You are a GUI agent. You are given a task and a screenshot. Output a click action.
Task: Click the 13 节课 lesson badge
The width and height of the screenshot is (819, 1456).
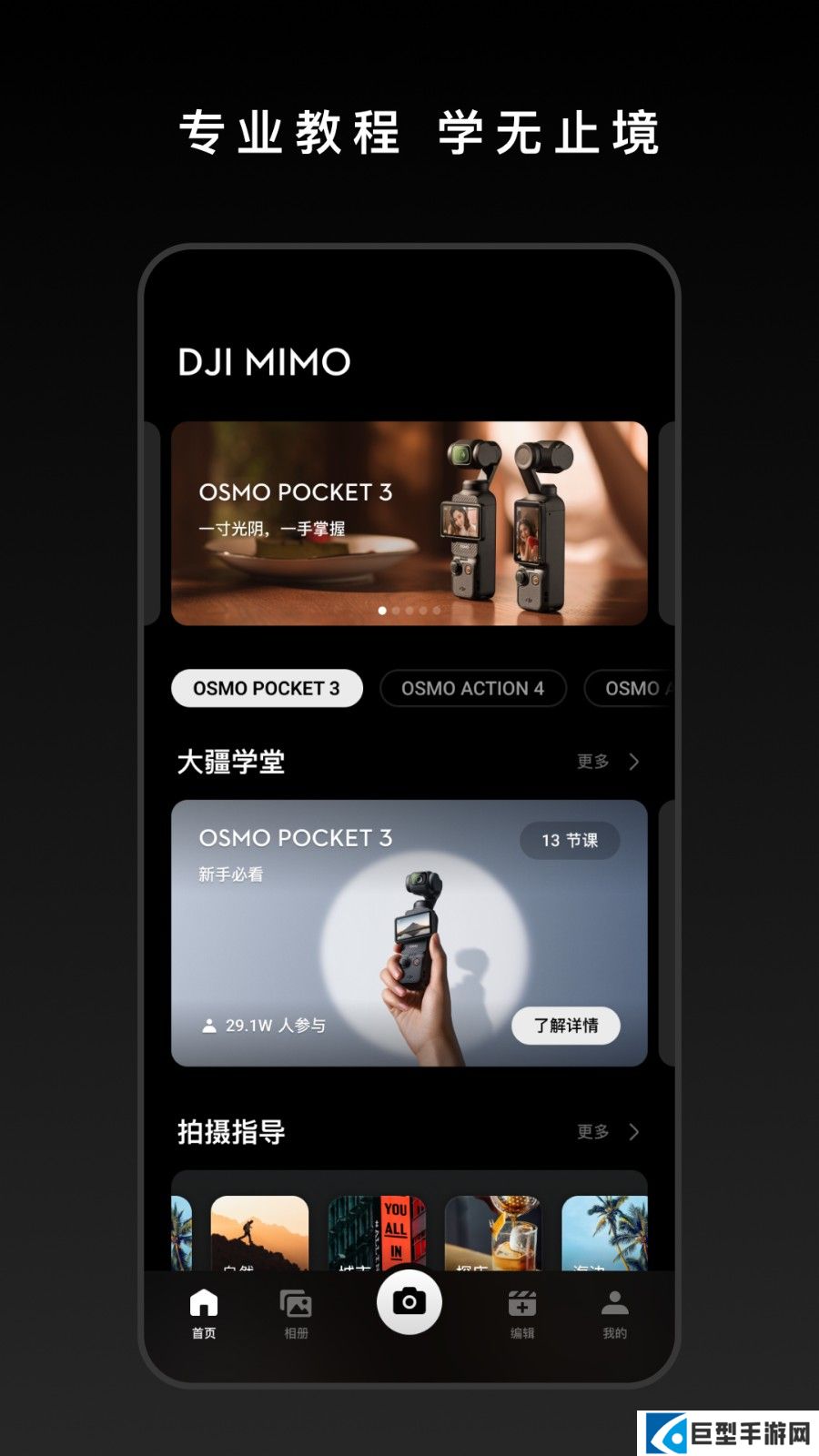tap(569, 841)
